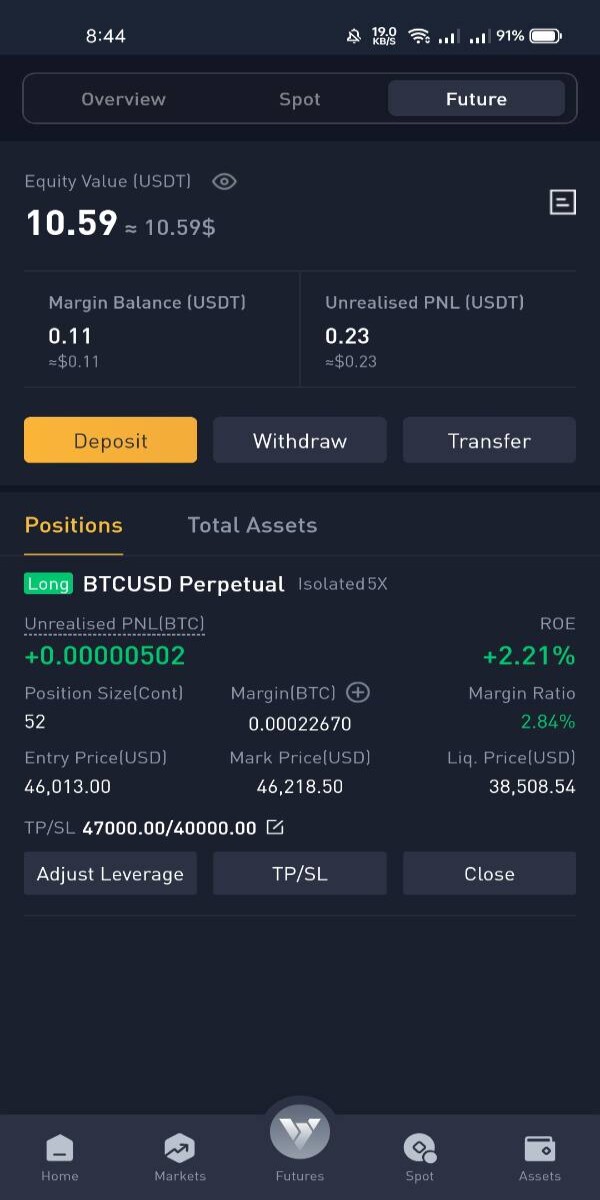This screenshot has width=600, height=1200.
Task: Switch to Total Assets tab
Action: [x=252, y=525]
